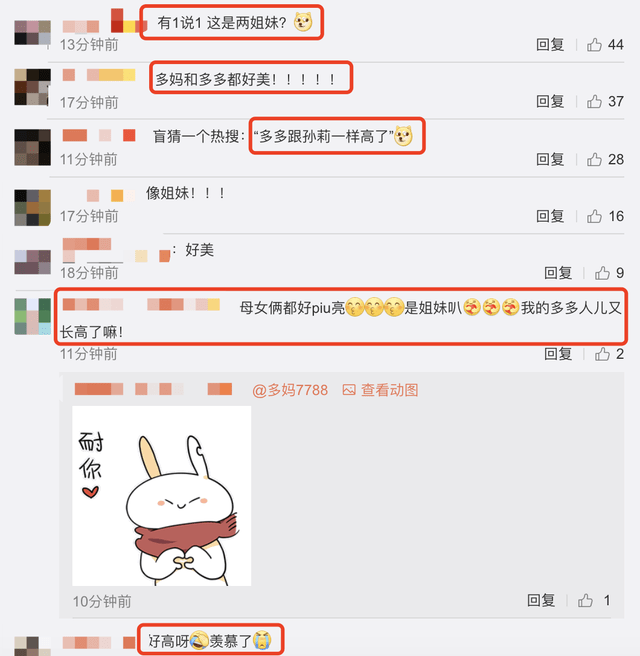Like the '母女俩都好piu亮' comment
640x656 pixels.
tap(603, 354)
